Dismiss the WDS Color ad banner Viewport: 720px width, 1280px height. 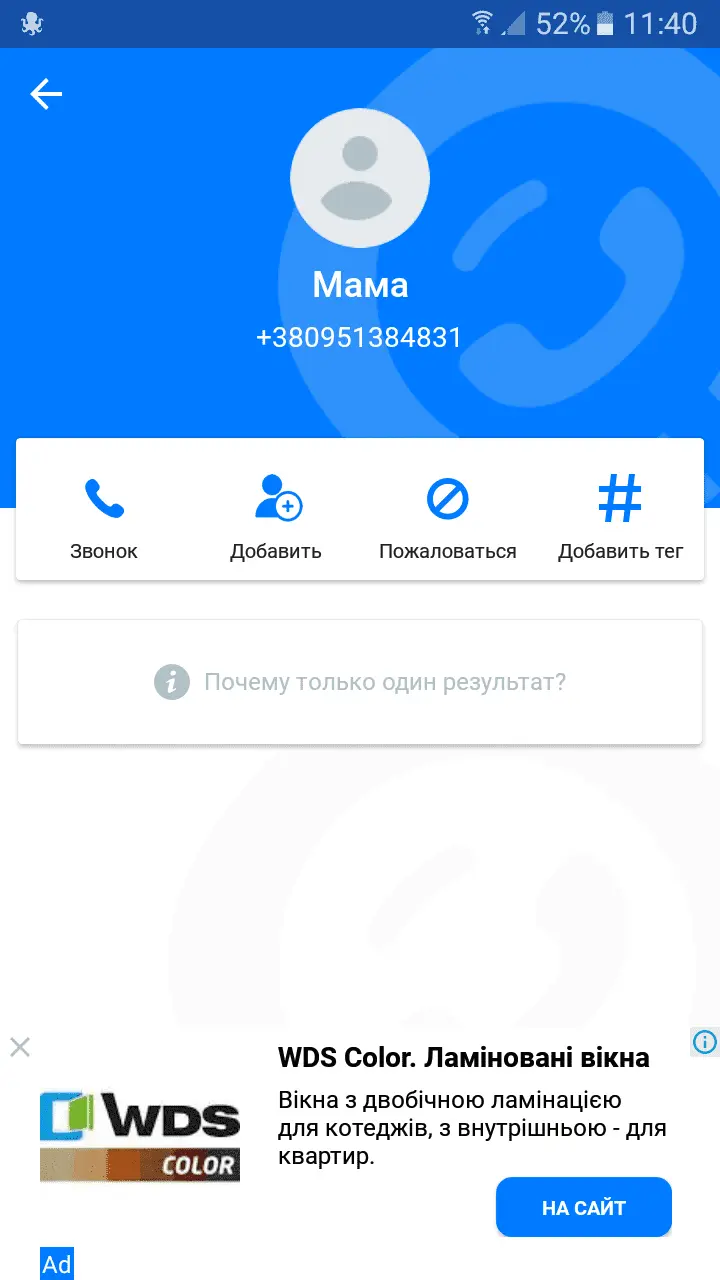click(x=20, y=1047)
